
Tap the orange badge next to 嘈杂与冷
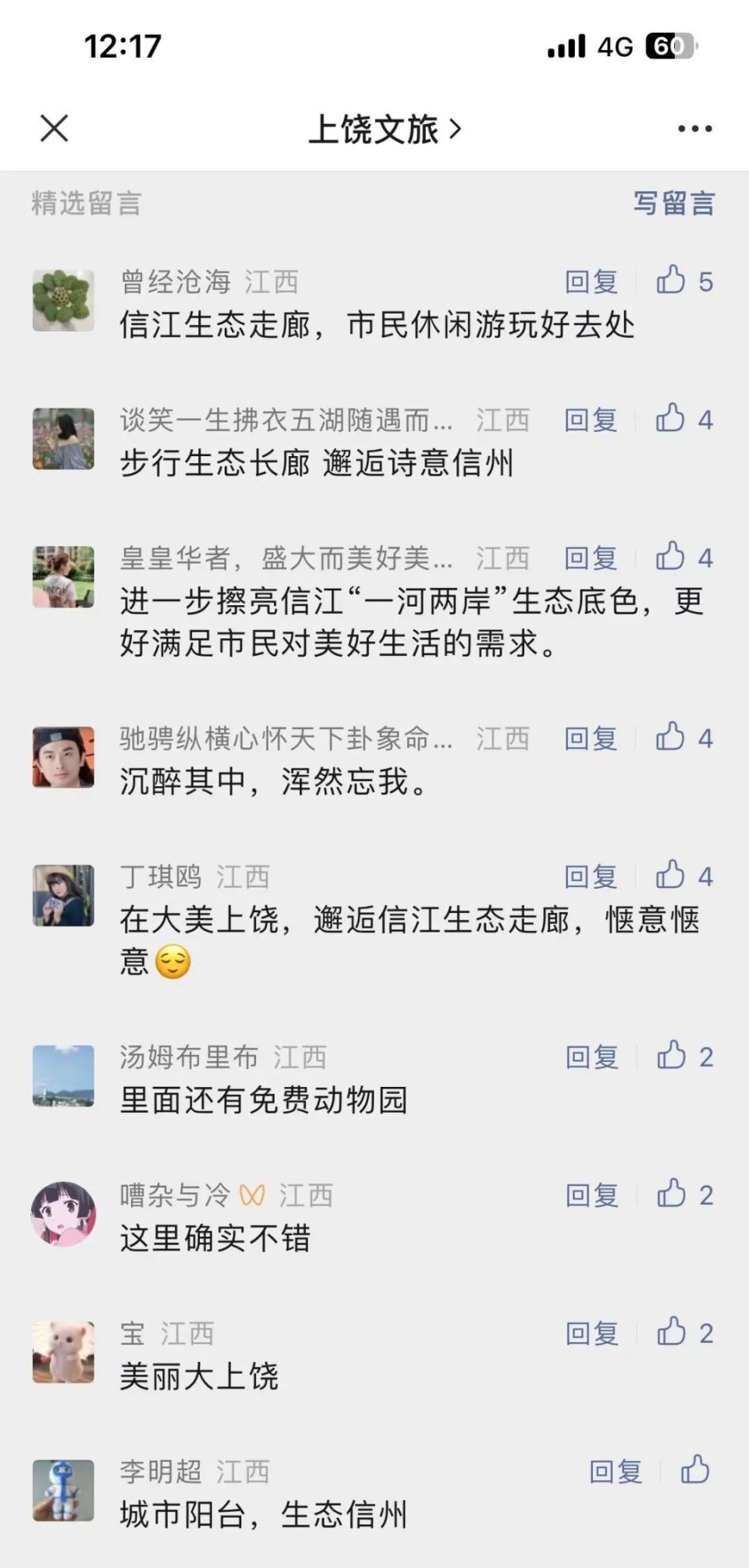(254, 1195)
